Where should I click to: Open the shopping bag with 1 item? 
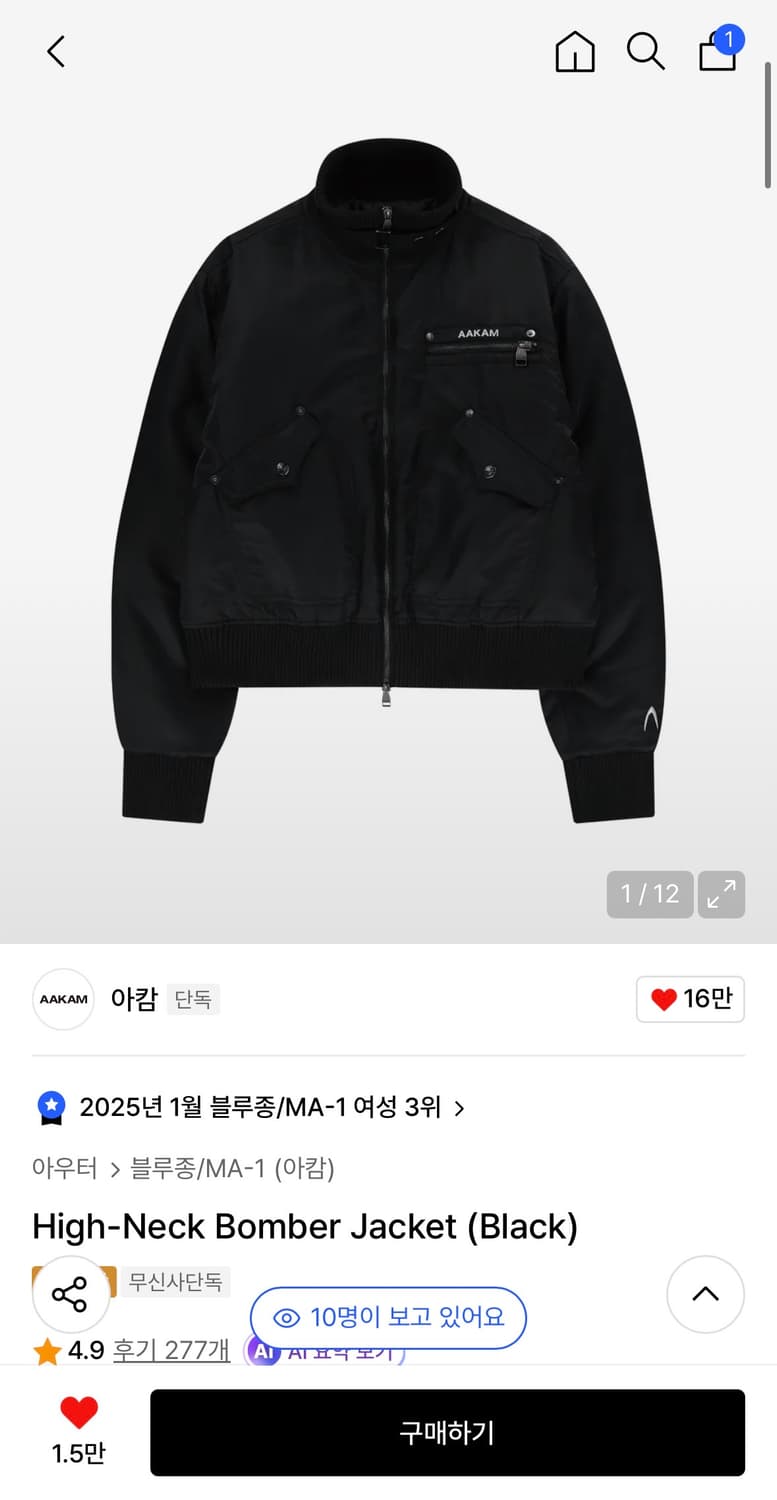click(717, 54)
